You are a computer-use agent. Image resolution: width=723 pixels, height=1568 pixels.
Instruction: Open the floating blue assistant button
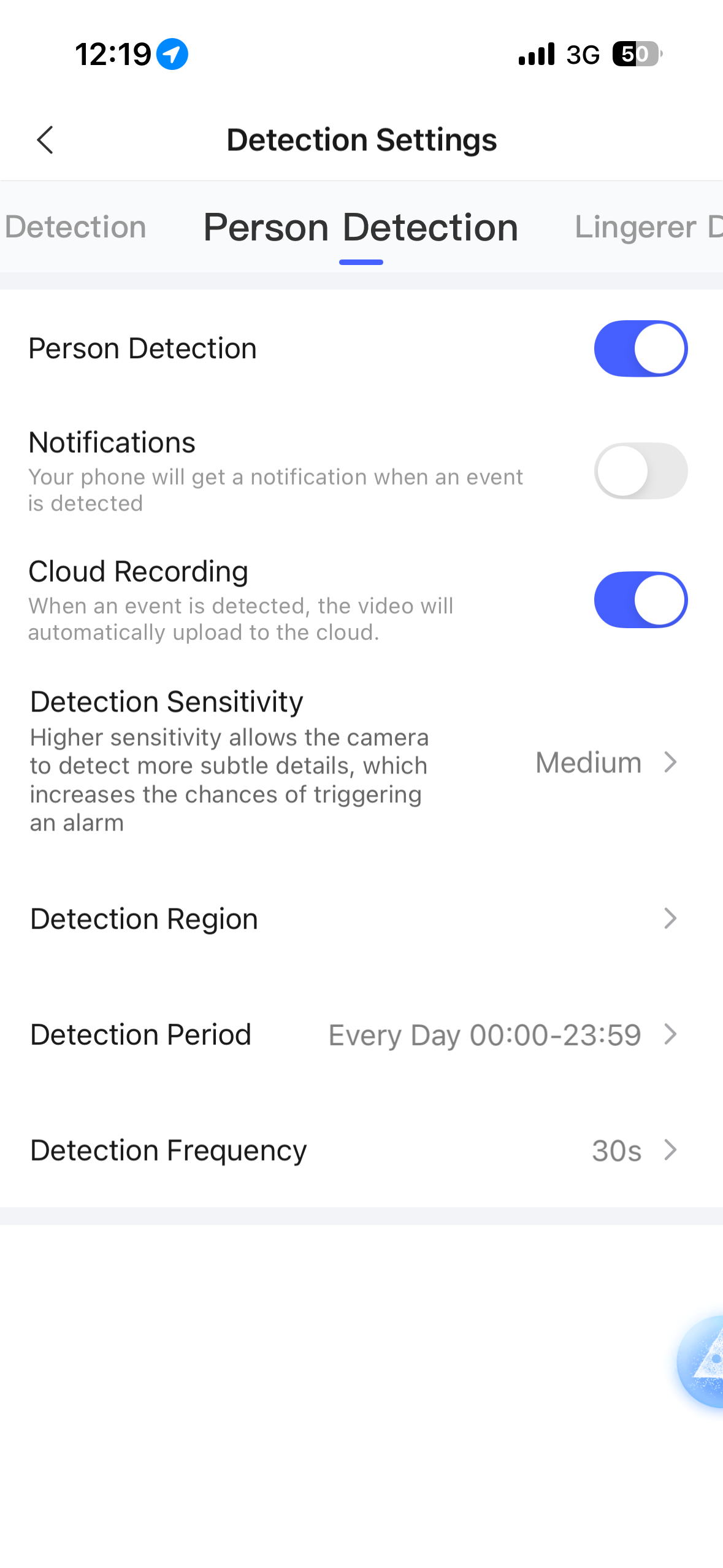tap(703, 1361)
